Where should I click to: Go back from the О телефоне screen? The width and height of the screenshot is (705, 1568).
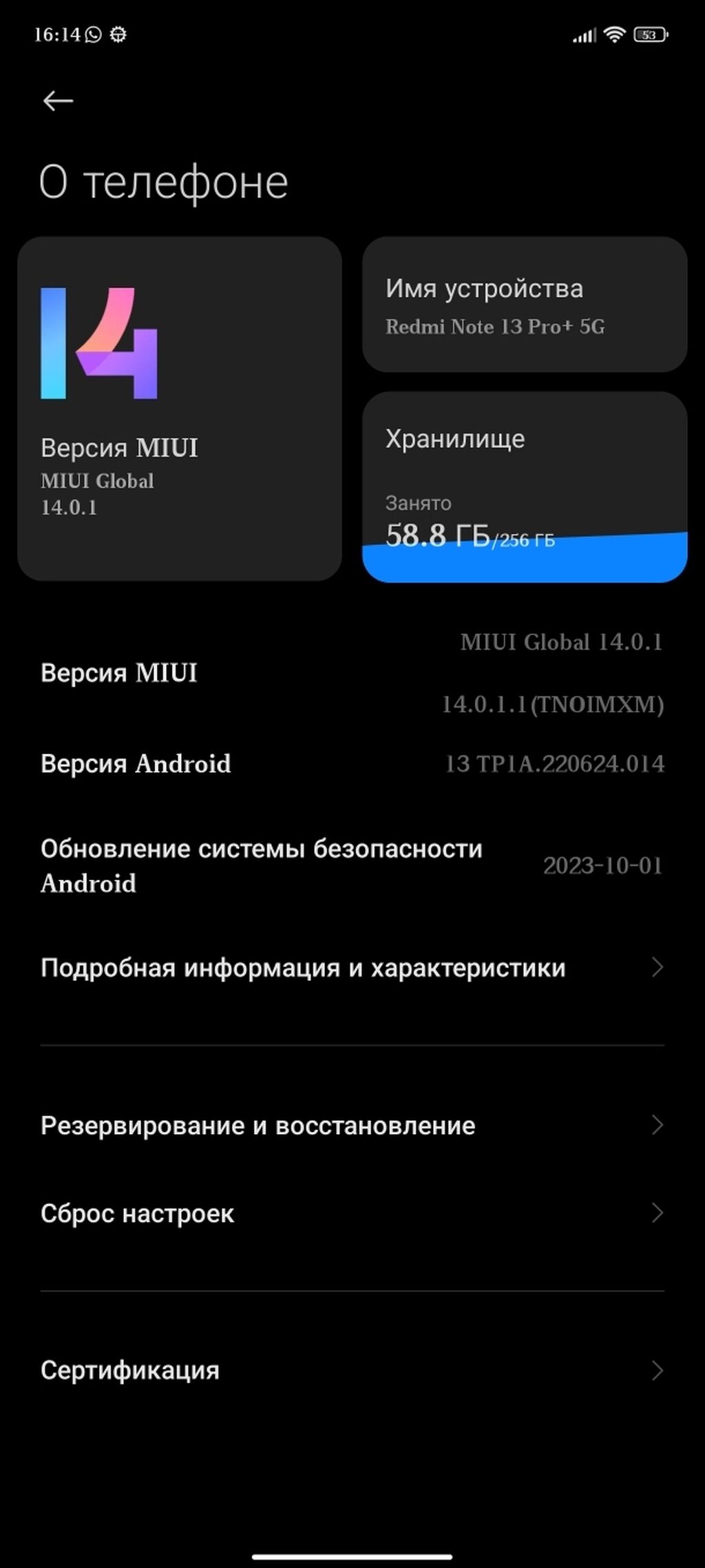coord(58,101)
